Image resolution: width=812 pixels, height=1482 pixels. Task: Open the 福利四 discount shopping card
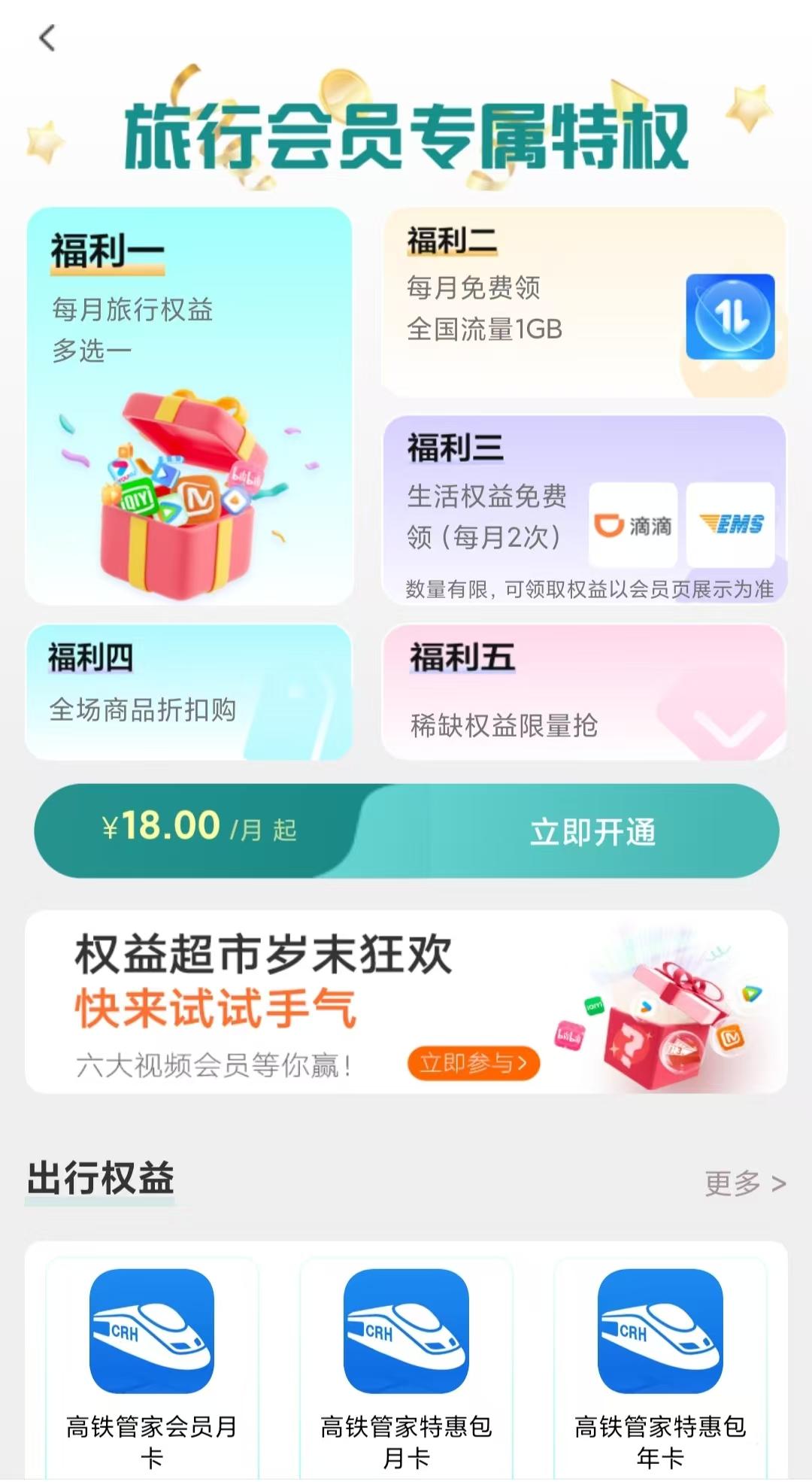(x=189, y=691)
